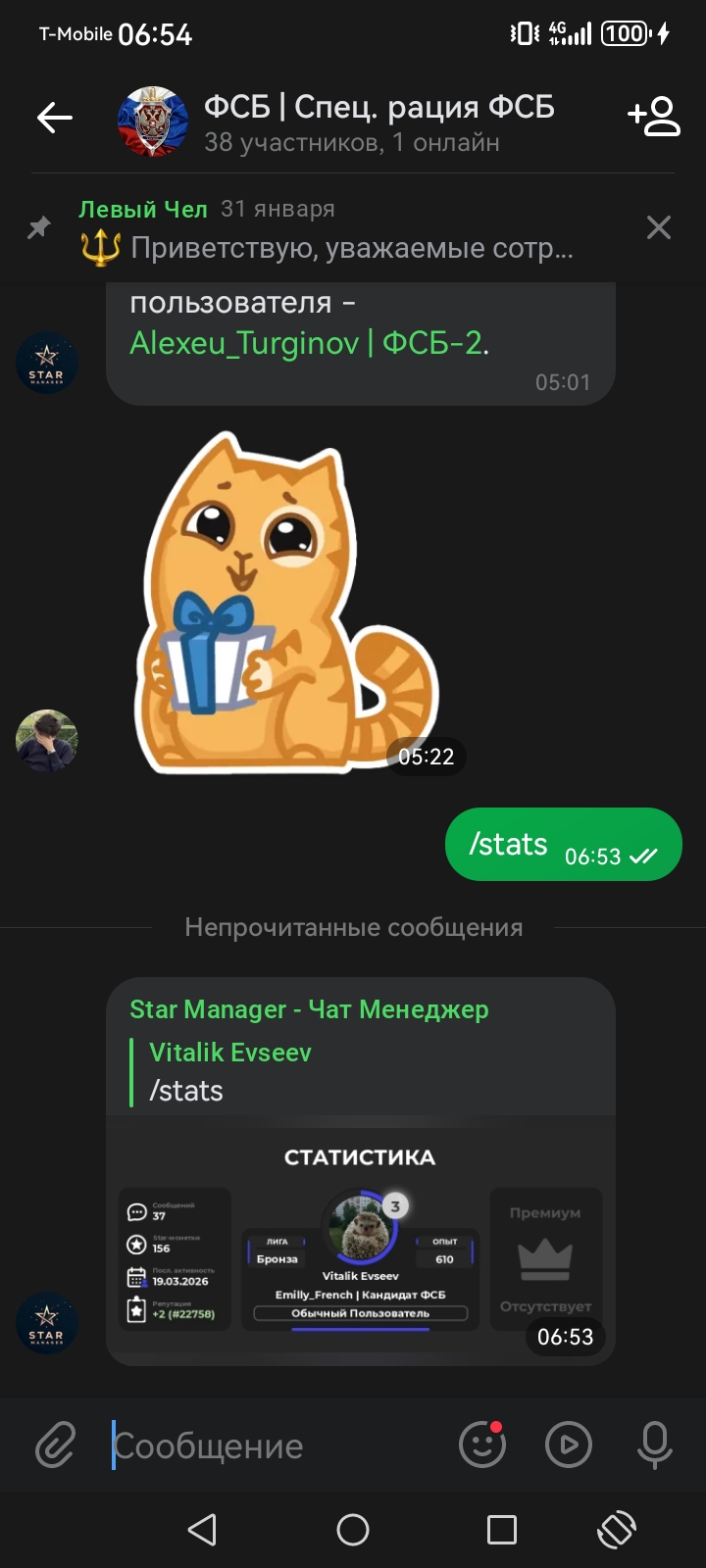Open the emoji and sticker panel
Image resolution: width=706 pixels, height=1568 pixels.
click(x=482, y=1445)
